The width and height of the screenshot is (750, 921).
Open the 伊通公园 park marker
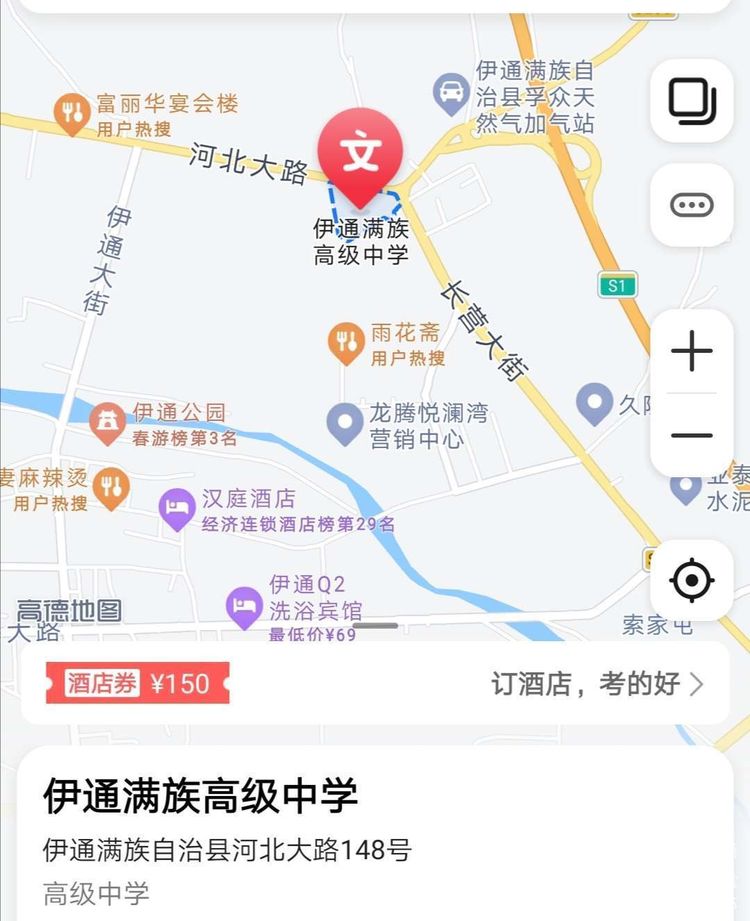[x=107, y=423]
